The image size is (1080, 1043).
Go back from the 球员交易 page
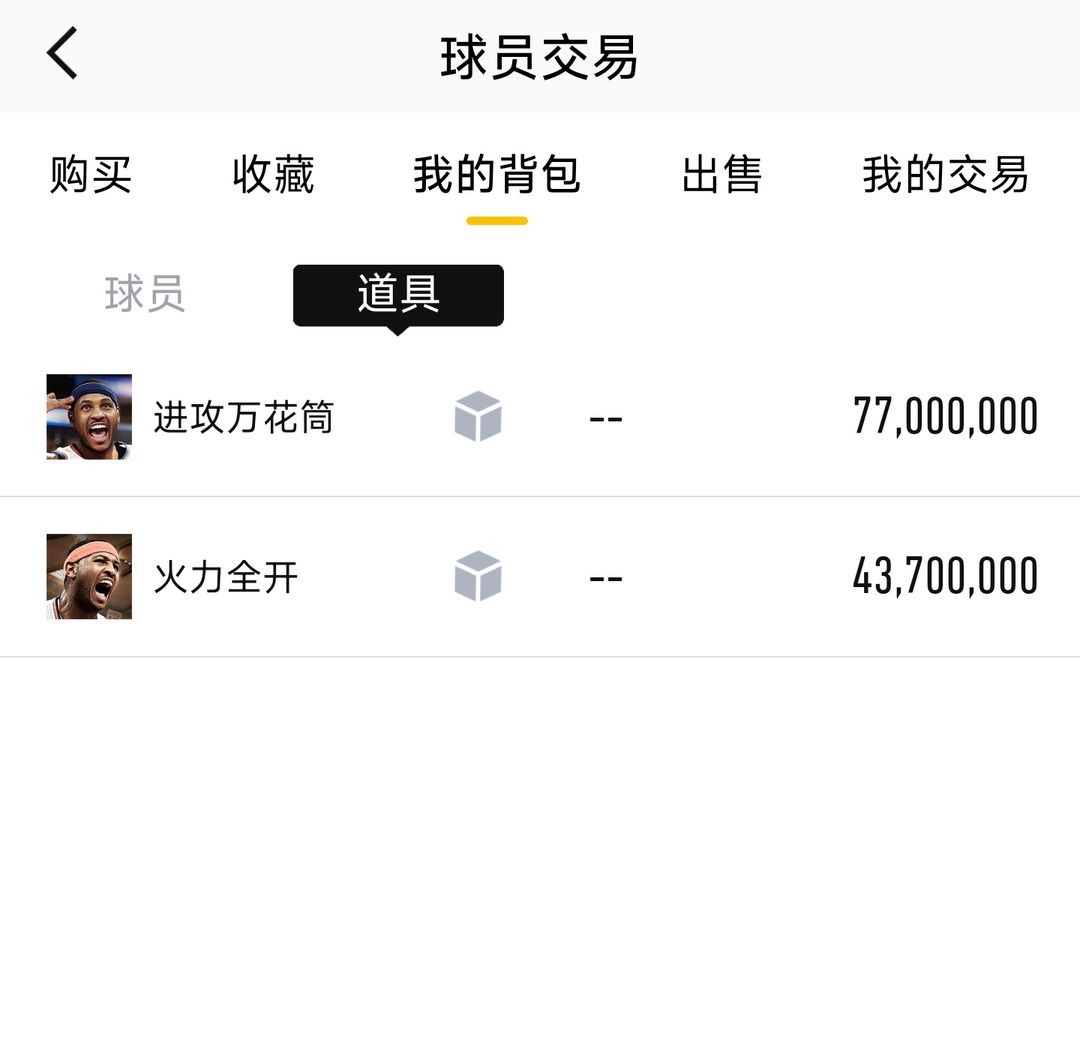pos(62,54)
